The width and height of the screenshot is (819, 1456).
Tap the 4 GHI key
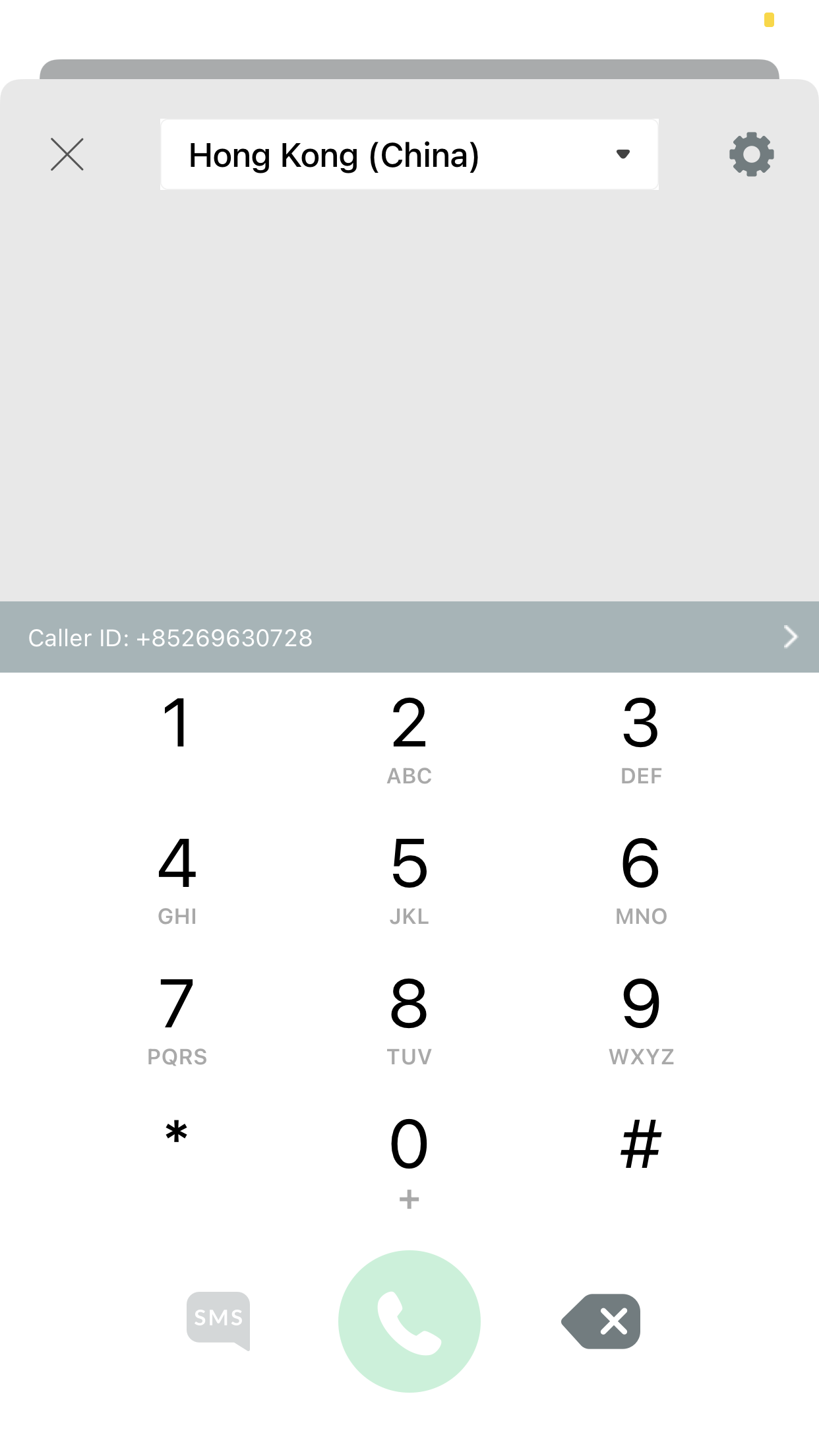point(177,879)
